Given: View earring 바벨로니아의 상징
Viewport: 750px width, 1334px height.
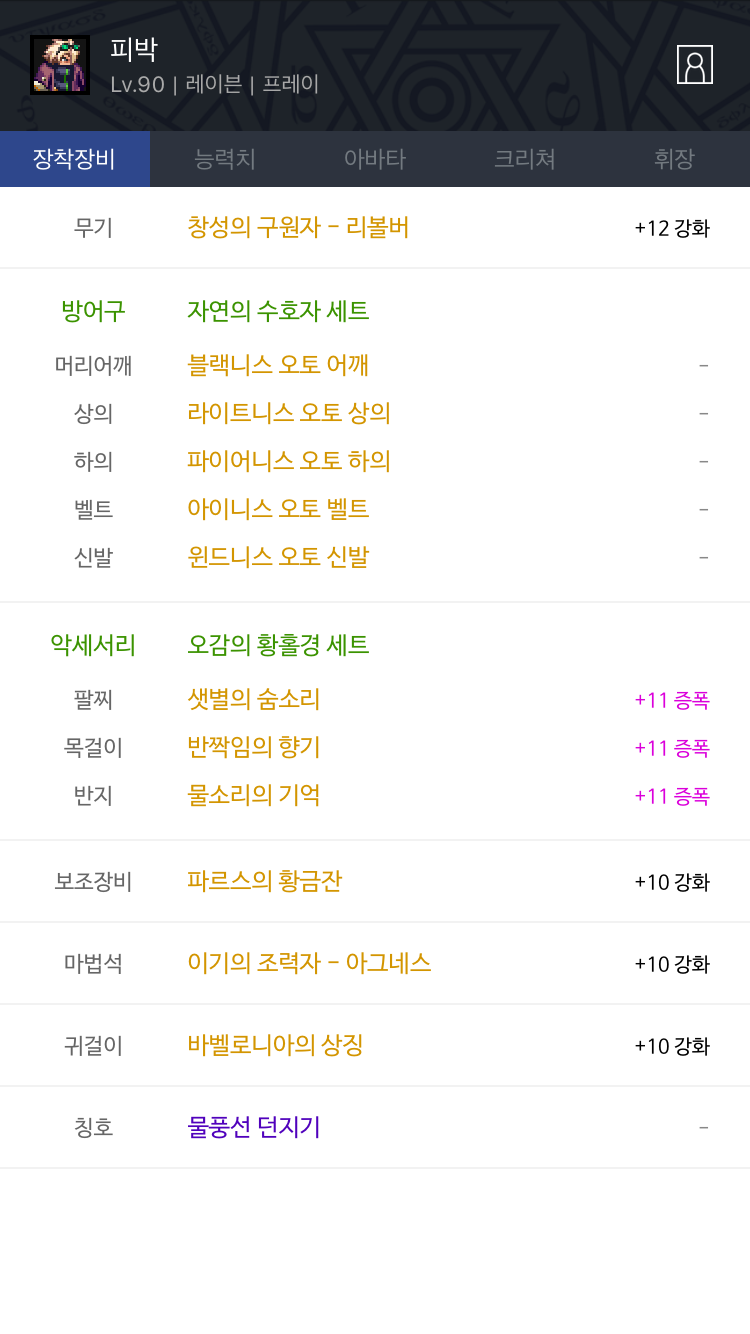Looking at the screenshot, I should (275, 1045).
